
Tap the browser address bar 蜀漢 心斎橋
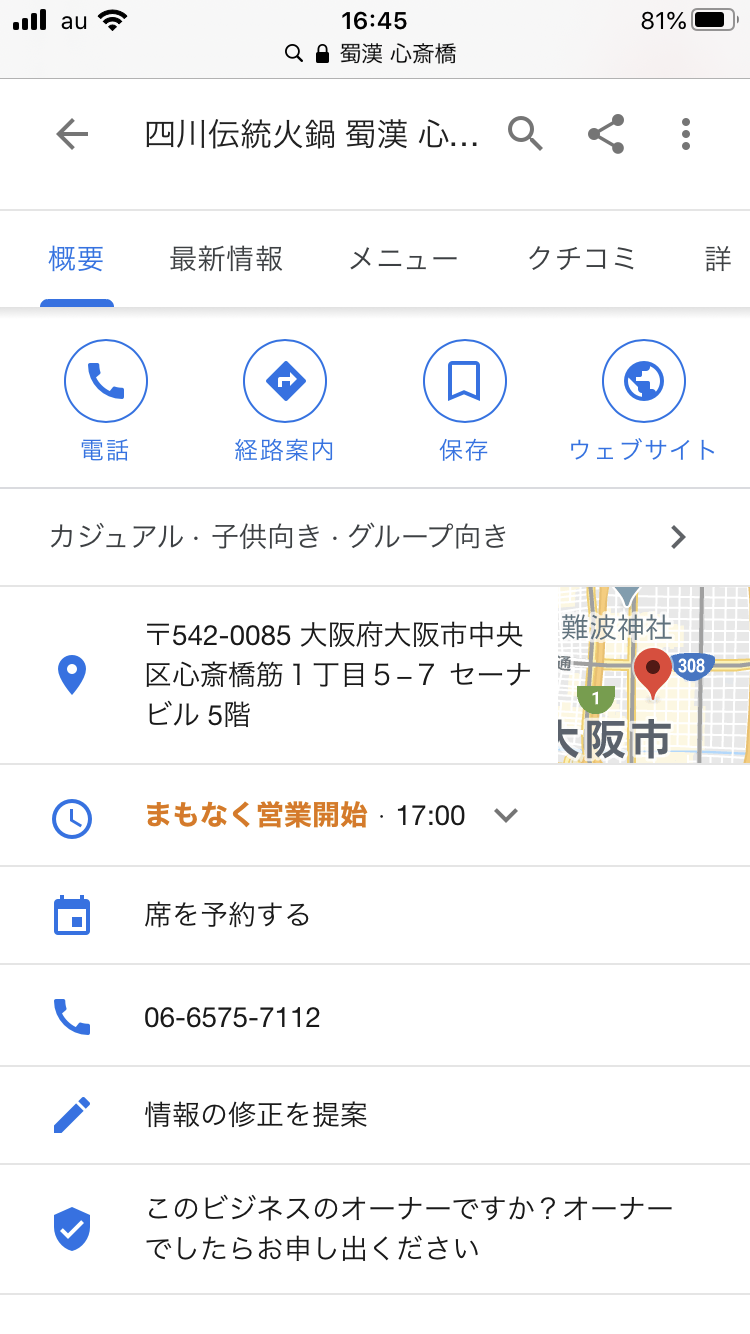(x=375, y=54)
